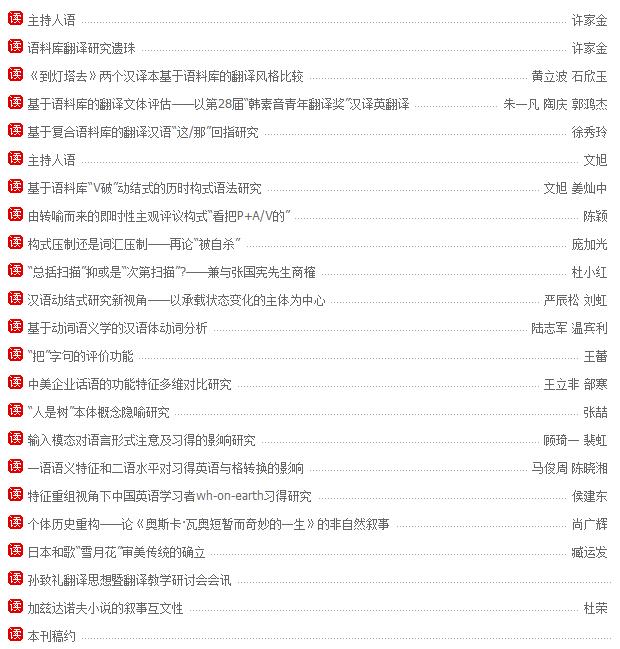Screen dimensions: 620x649
Task: Open article 语料库翻译研究遗珠
Action: pos(81,48)
